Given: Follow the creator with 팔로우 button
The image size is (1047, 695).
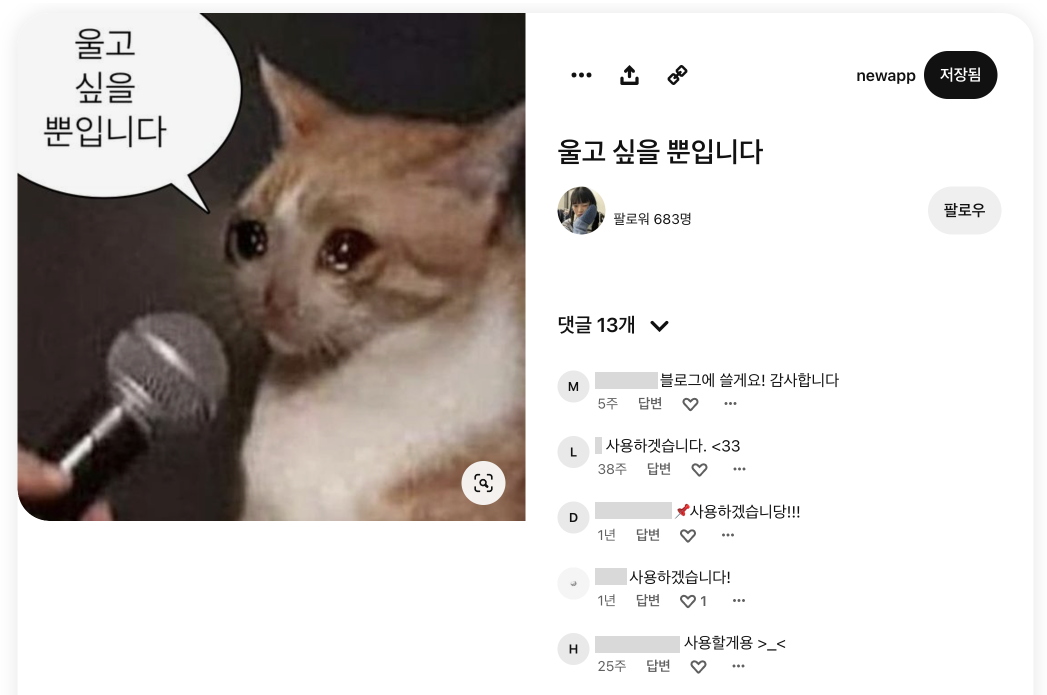Looking at the screenshot, I should (x=964, y=210).
